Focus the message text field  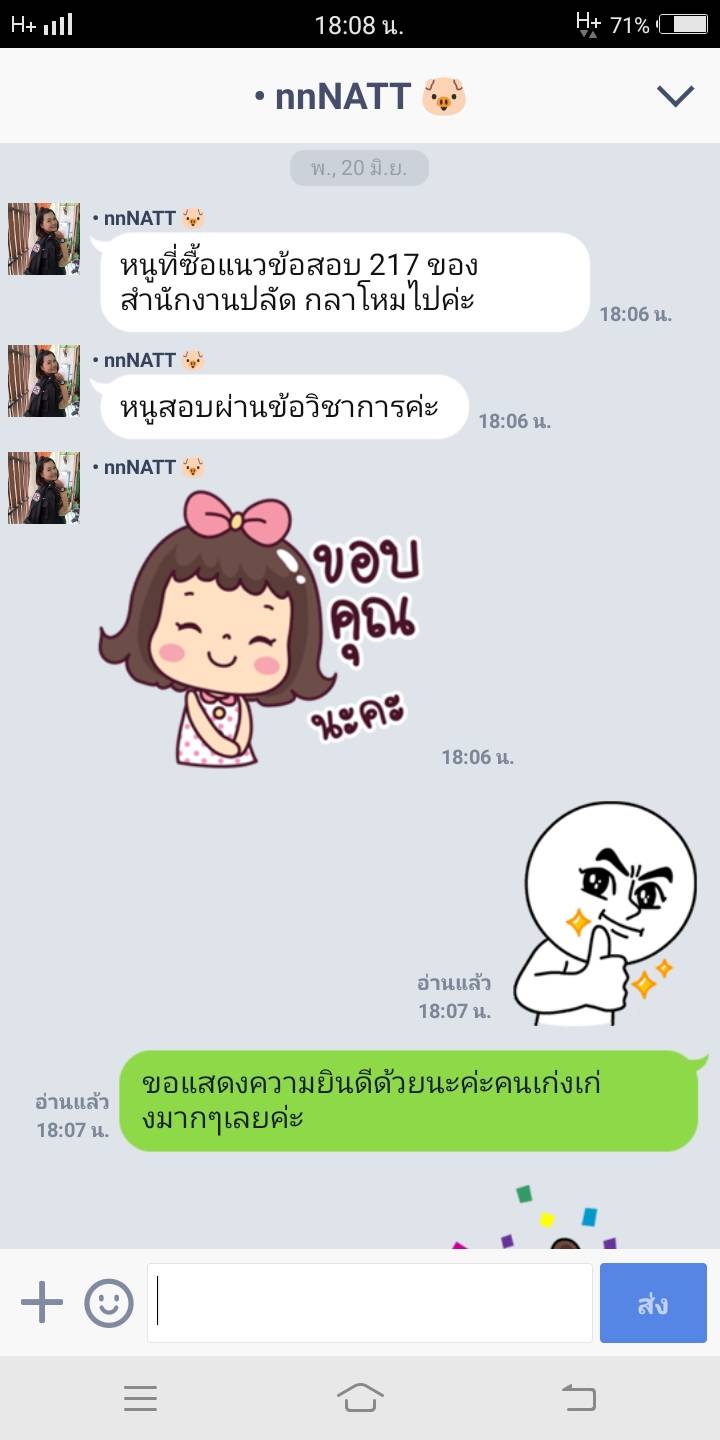coord(370,1303)
